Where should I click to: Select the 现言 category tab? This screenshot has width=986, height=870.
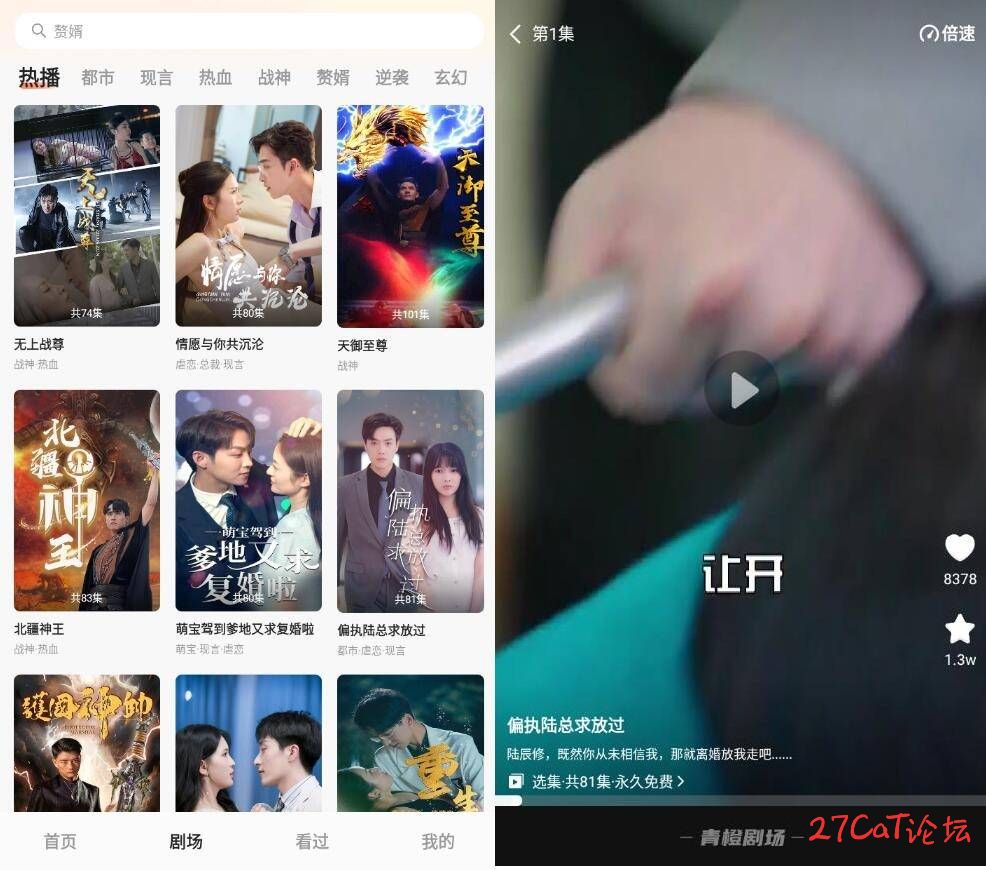156,77
